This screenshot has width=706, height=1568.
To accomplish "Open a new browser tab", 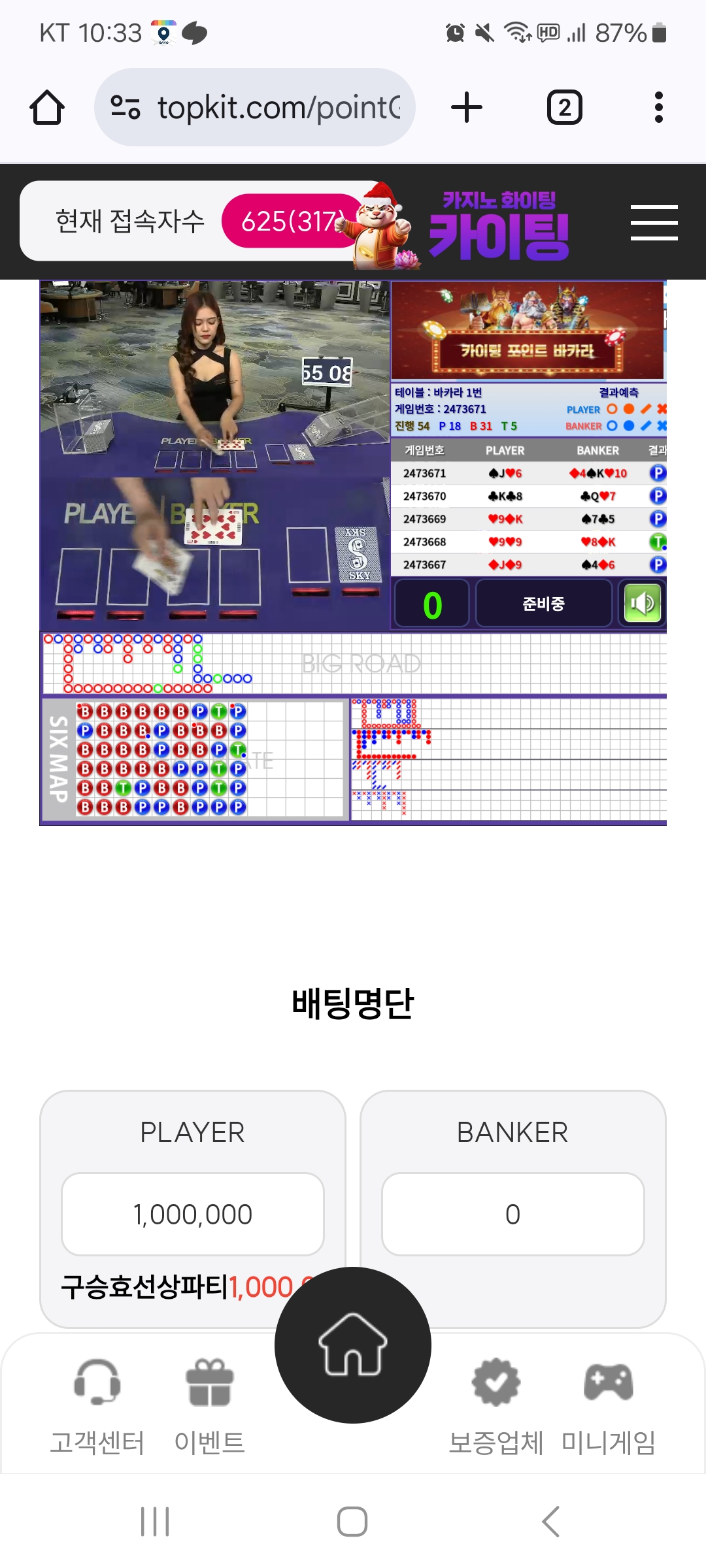I will 467,107.
